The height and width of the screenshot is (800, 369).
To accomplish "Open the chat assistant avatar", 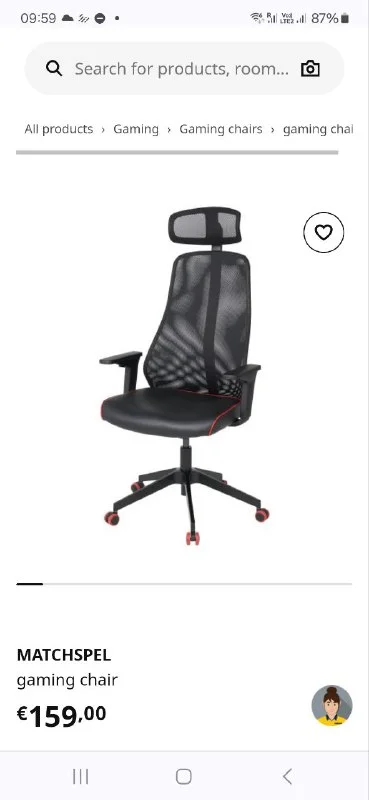I will (332, 706).
